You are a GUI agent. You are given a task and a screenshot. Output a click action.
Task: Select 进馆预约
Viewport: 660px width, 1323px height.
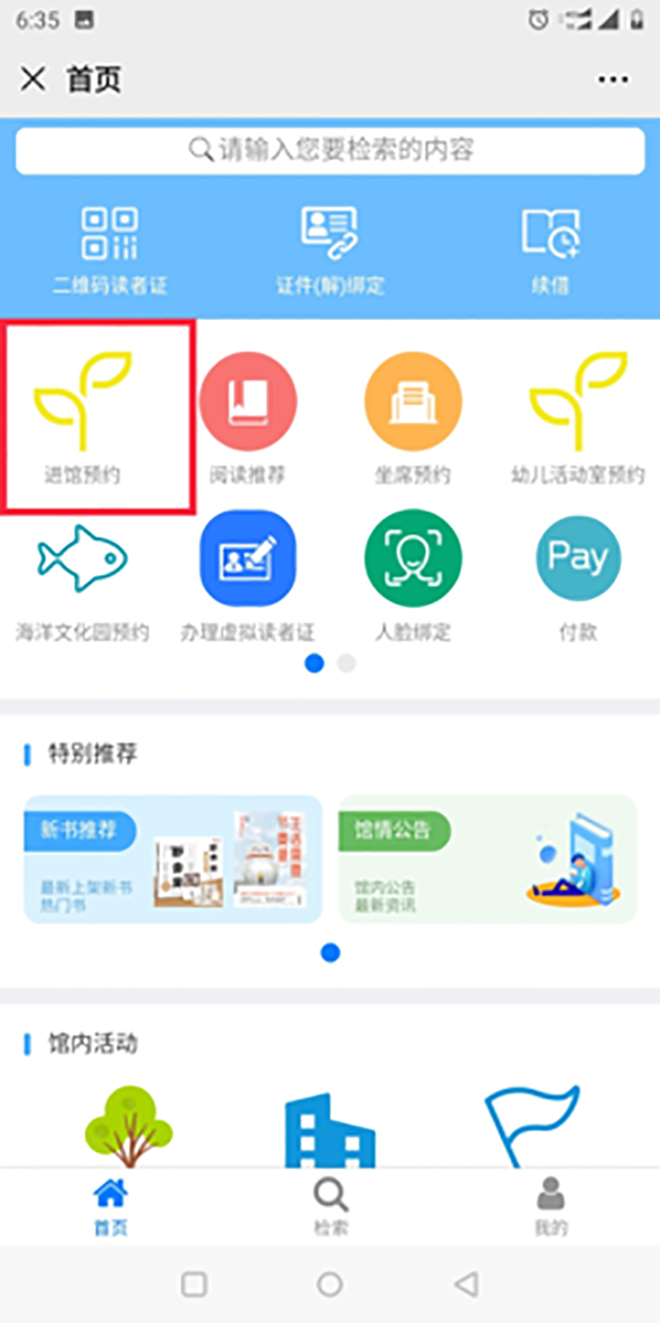pos(84,415)
